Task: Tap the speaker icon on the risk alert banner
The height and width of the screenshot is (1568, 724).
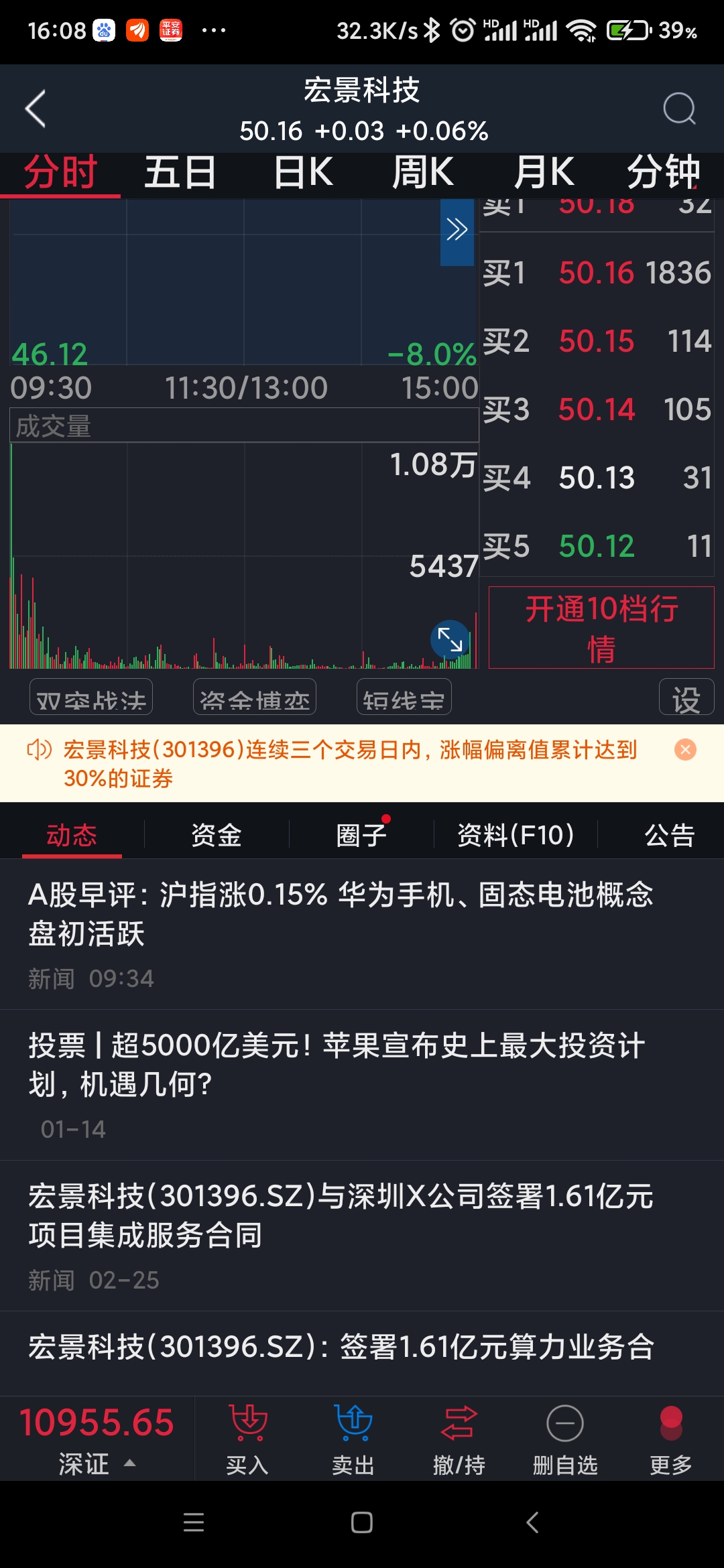Action: (40, 750)
